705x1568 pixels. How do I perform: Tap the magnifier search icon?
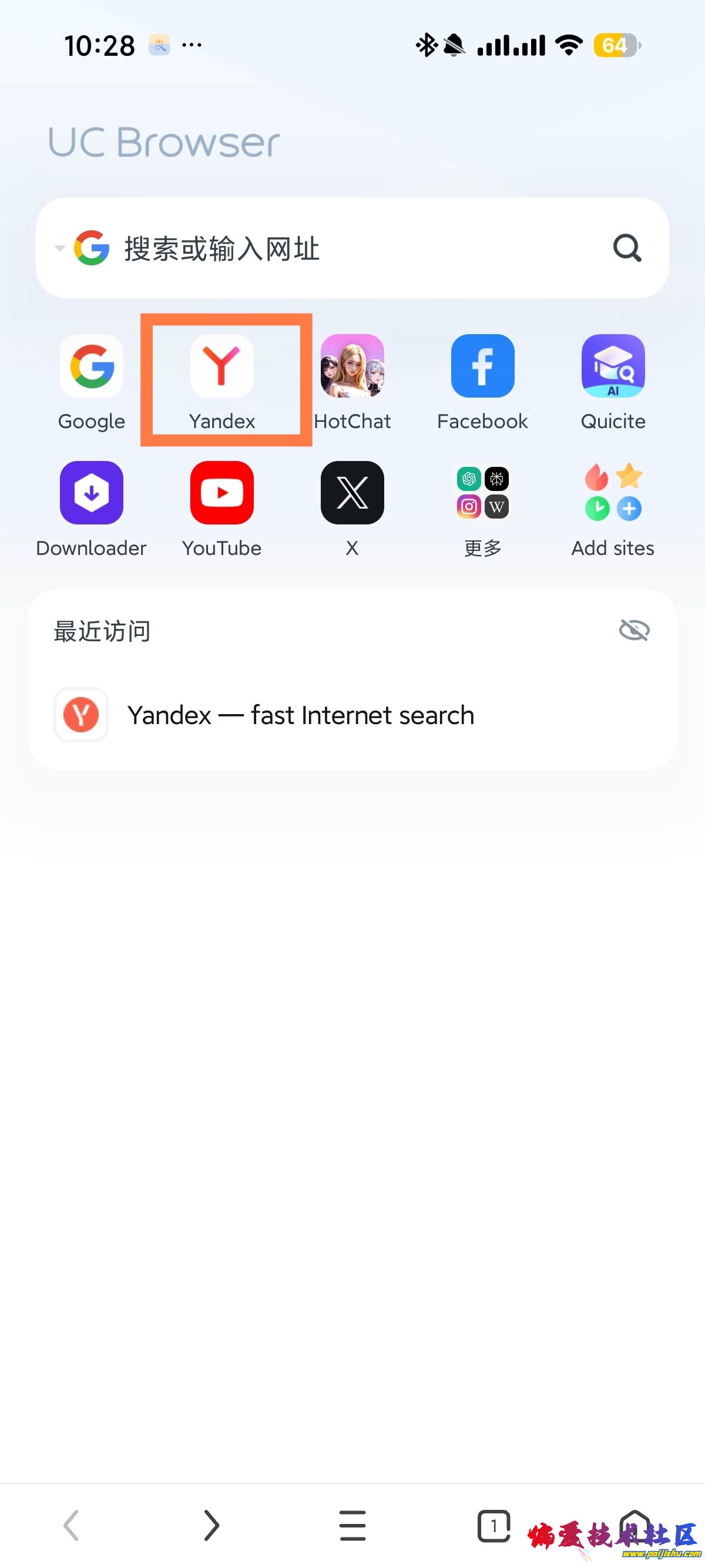pos(626,248)
